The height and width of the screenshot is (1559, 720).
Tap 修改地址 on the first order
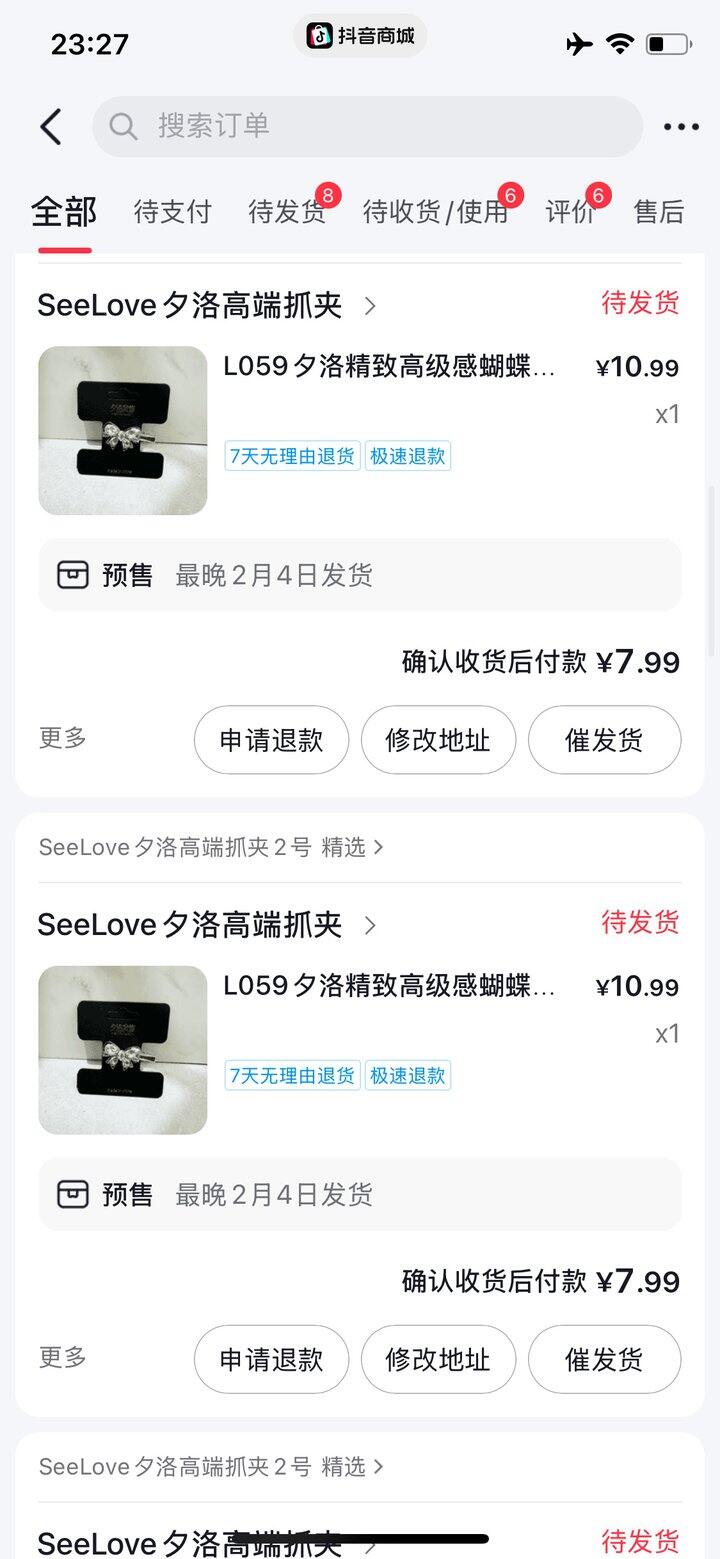pos(438,740)
